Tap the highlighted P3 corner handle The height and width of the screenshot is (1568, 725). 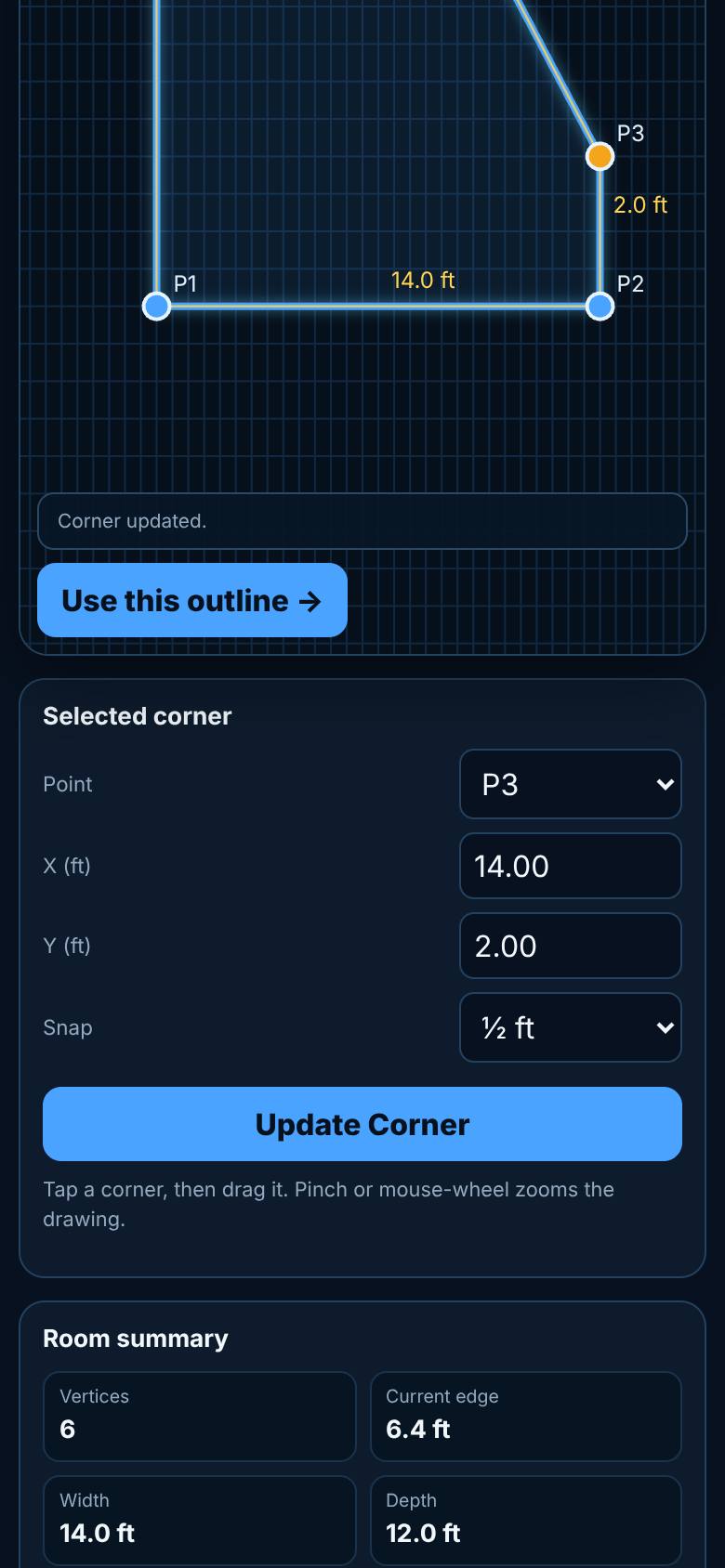pyautogui.click(x=600, y=156)
